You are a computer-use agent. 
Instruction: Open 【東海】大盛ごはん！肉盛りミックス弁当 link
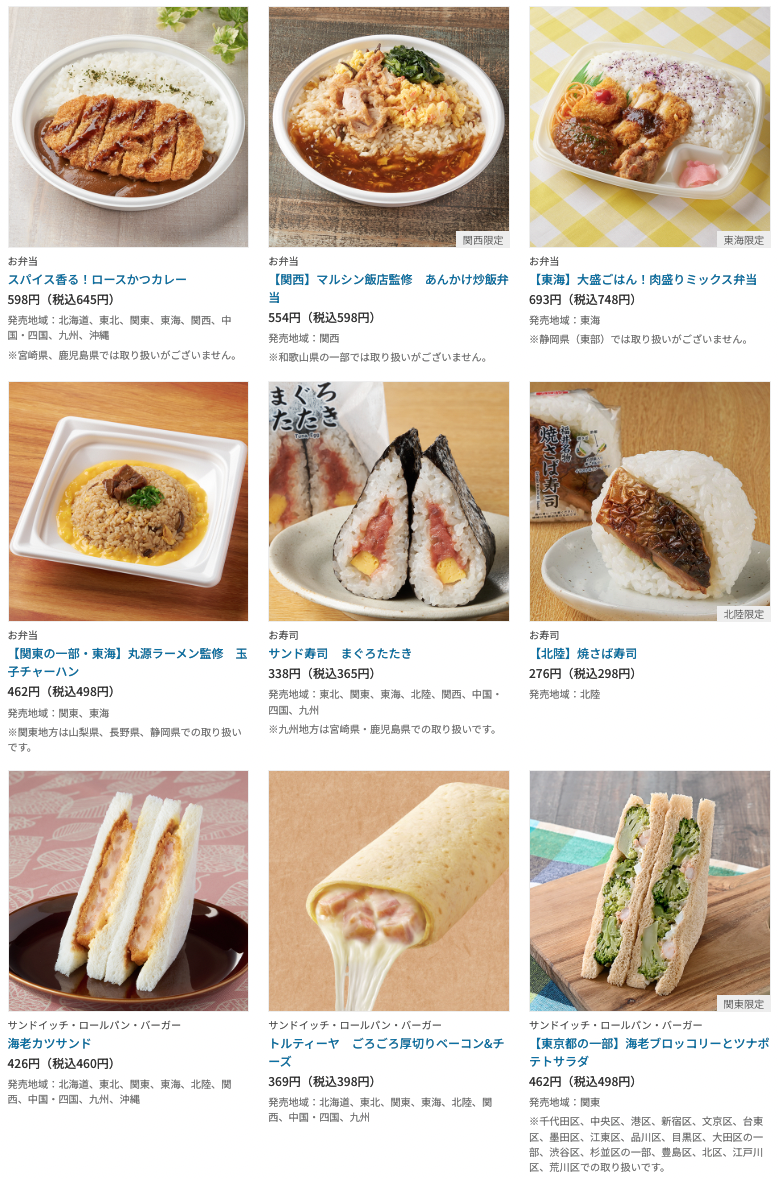point(642,279)
